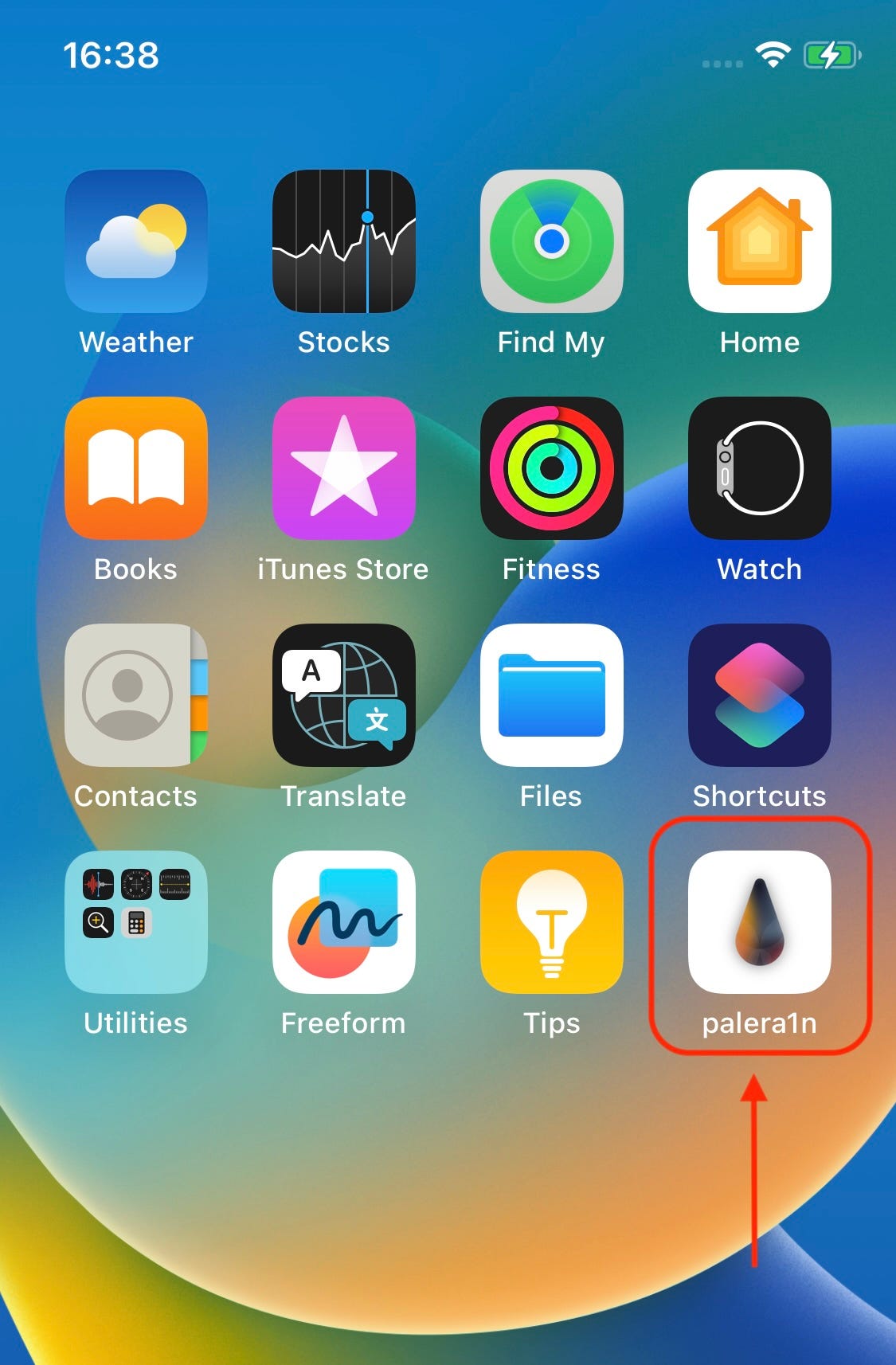Launch the Watch app

[x=760, y=468]
